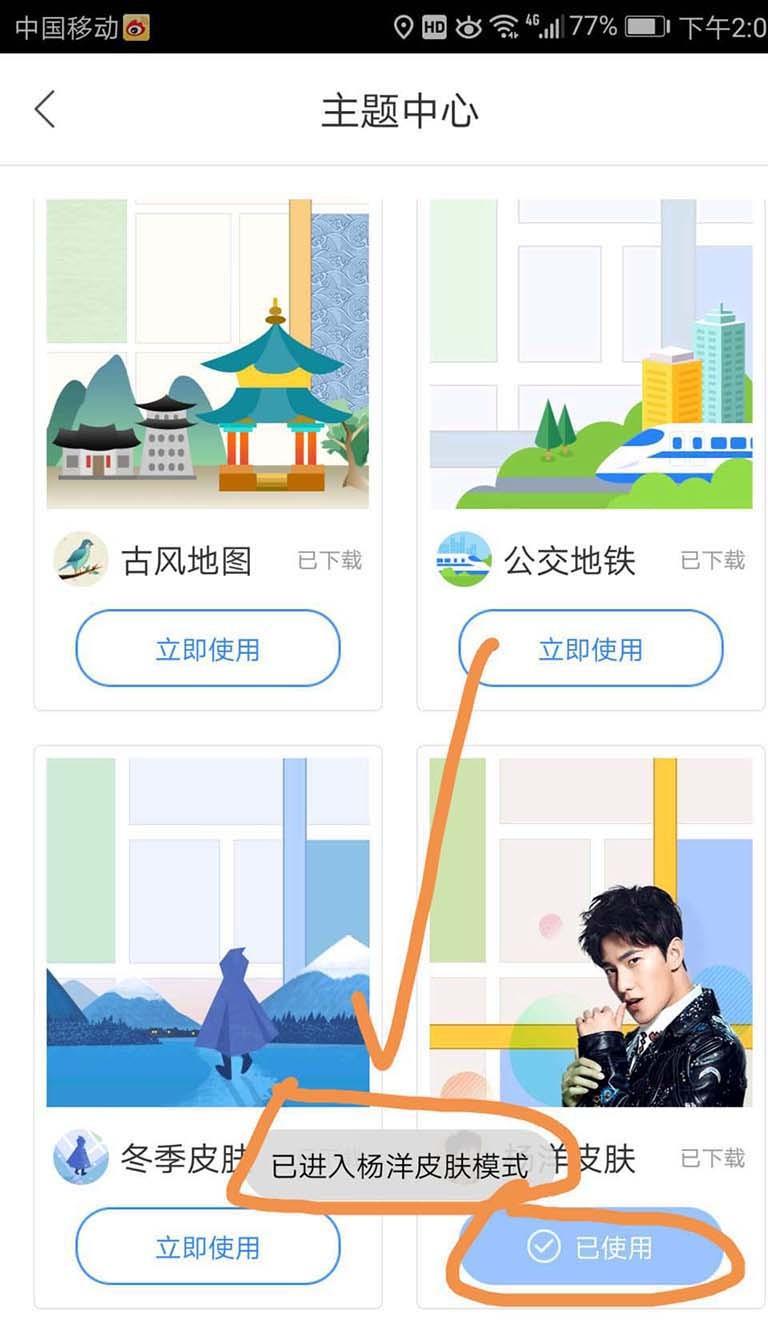Enable the 冬季皮肤 theme via 立即使用
Viewport: 768px width, 1322px height.
207,1245
